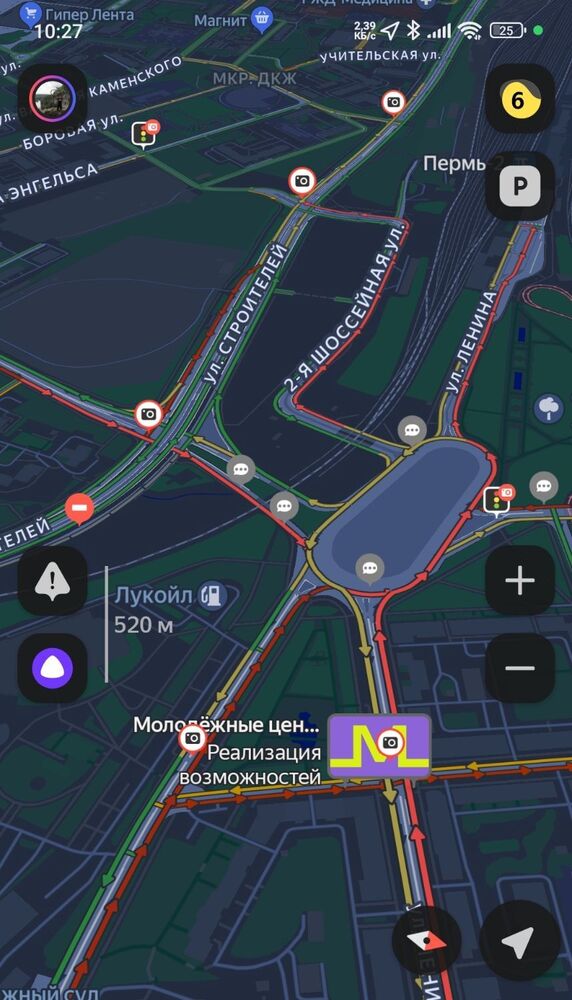Open the purple metro-style ad marker

click(379, 746)
